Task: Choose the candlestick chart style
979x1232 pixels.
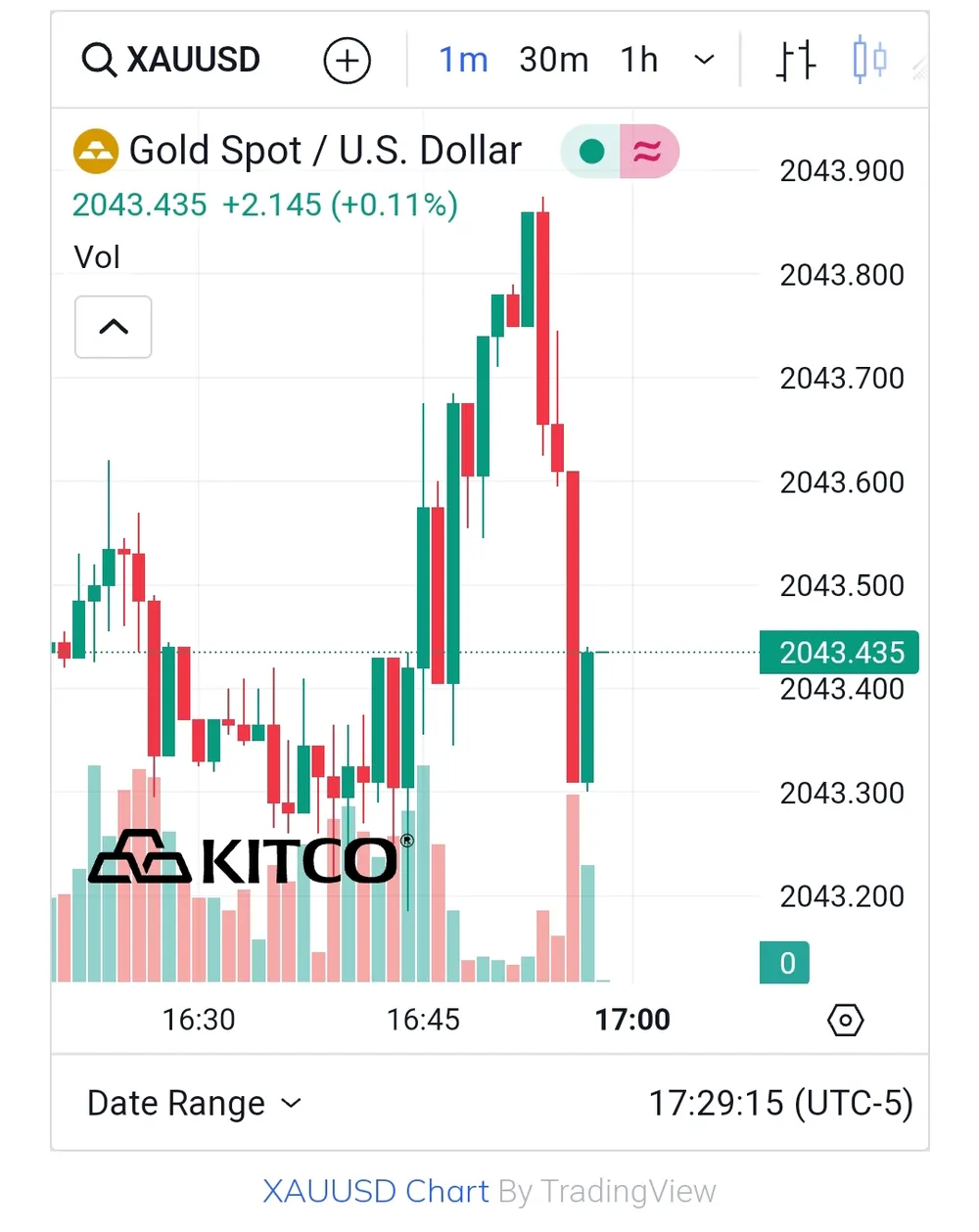Action: tap(869, 61)
